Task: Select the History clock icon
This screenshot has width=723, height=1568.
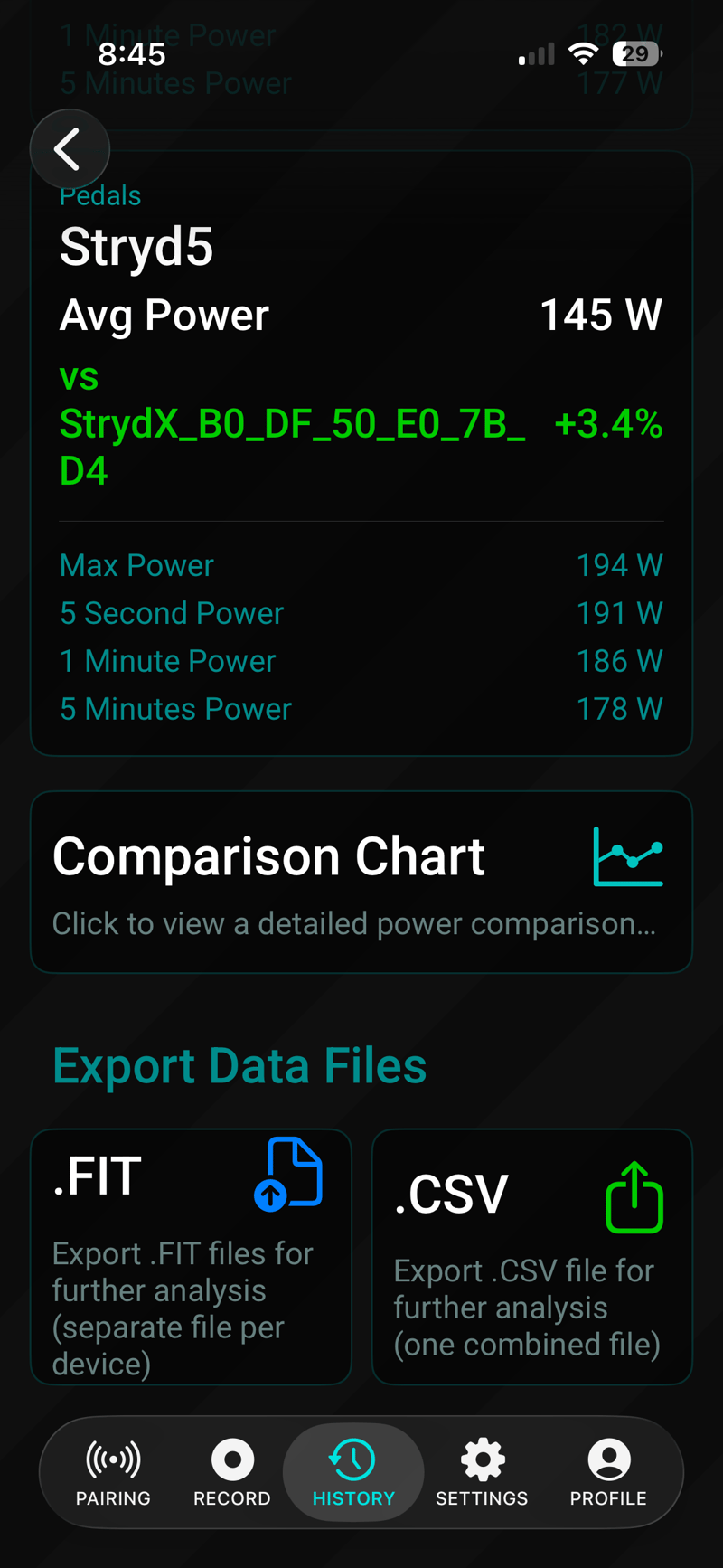Action: [x=353, y=1459]
